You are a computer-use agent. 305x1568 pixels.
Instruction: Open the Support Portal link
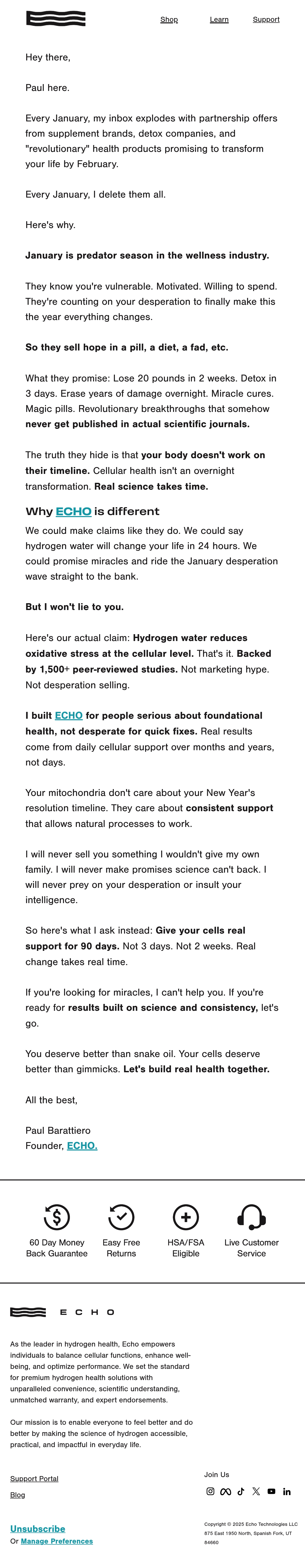pyautogui.click(x=34, y=1479)
